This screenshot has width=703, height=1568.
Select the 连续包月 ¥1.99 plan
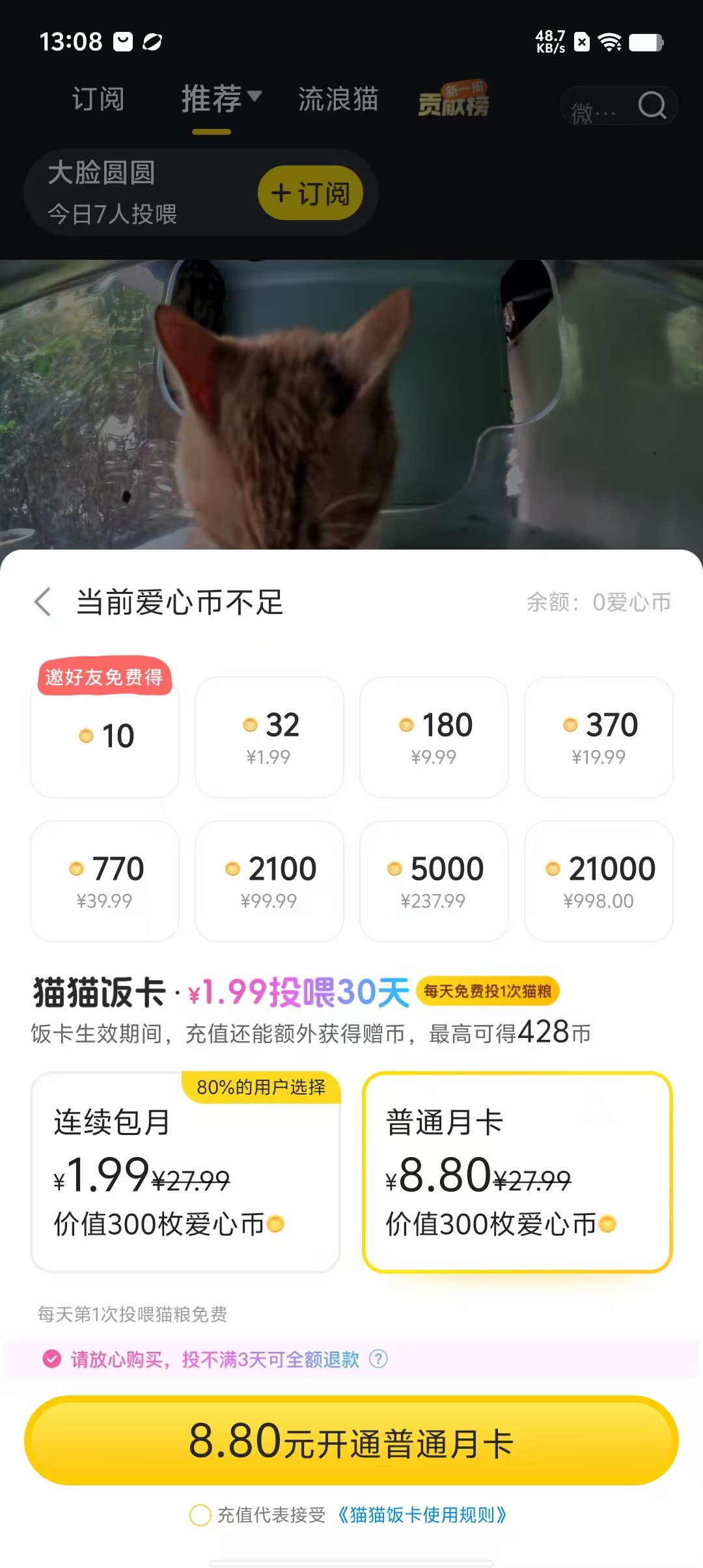[186, 1172]
